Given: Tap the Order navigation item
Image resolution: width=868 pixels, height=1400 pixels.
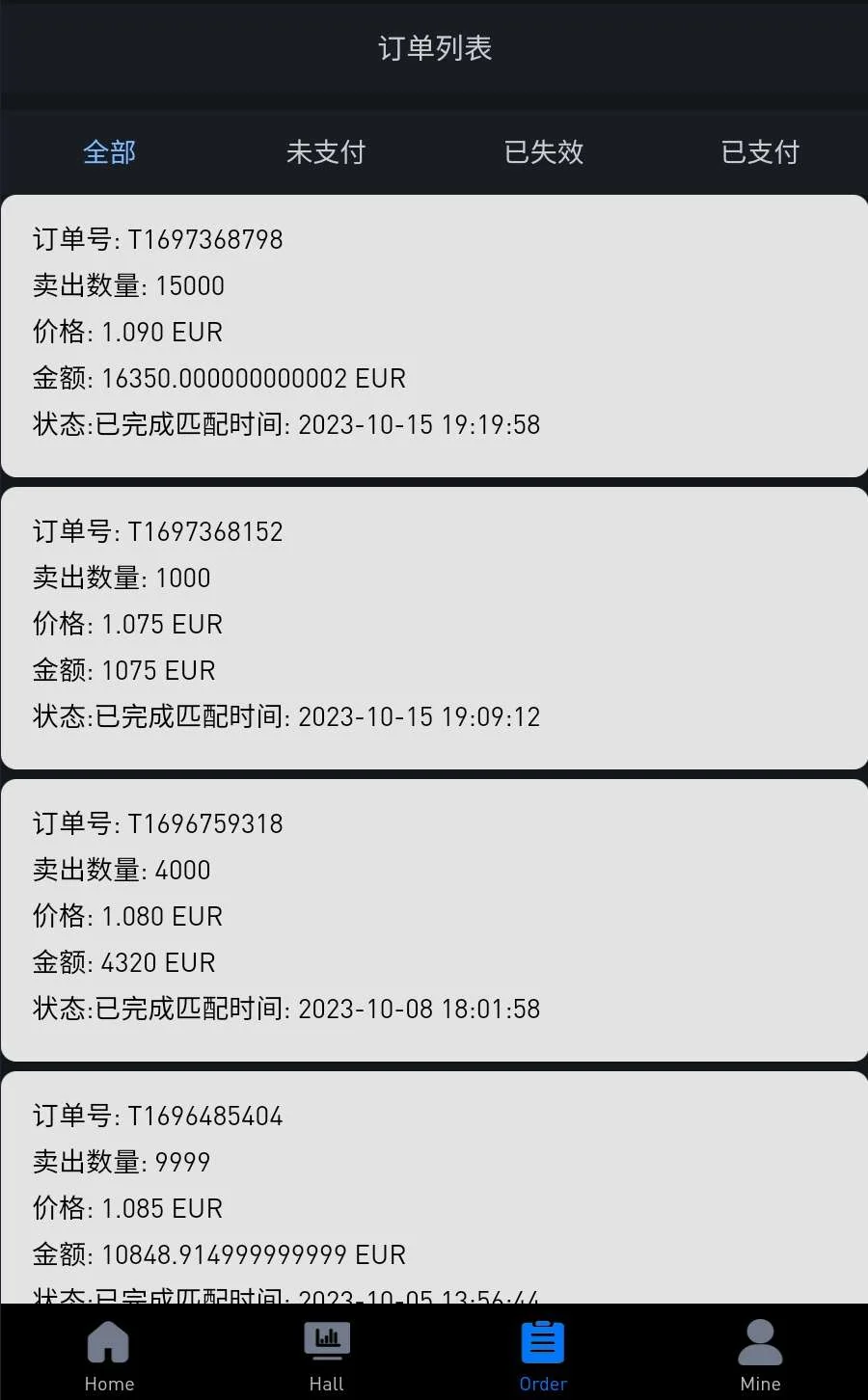Looking at the screenshot, I should (x=543, y=1355).
